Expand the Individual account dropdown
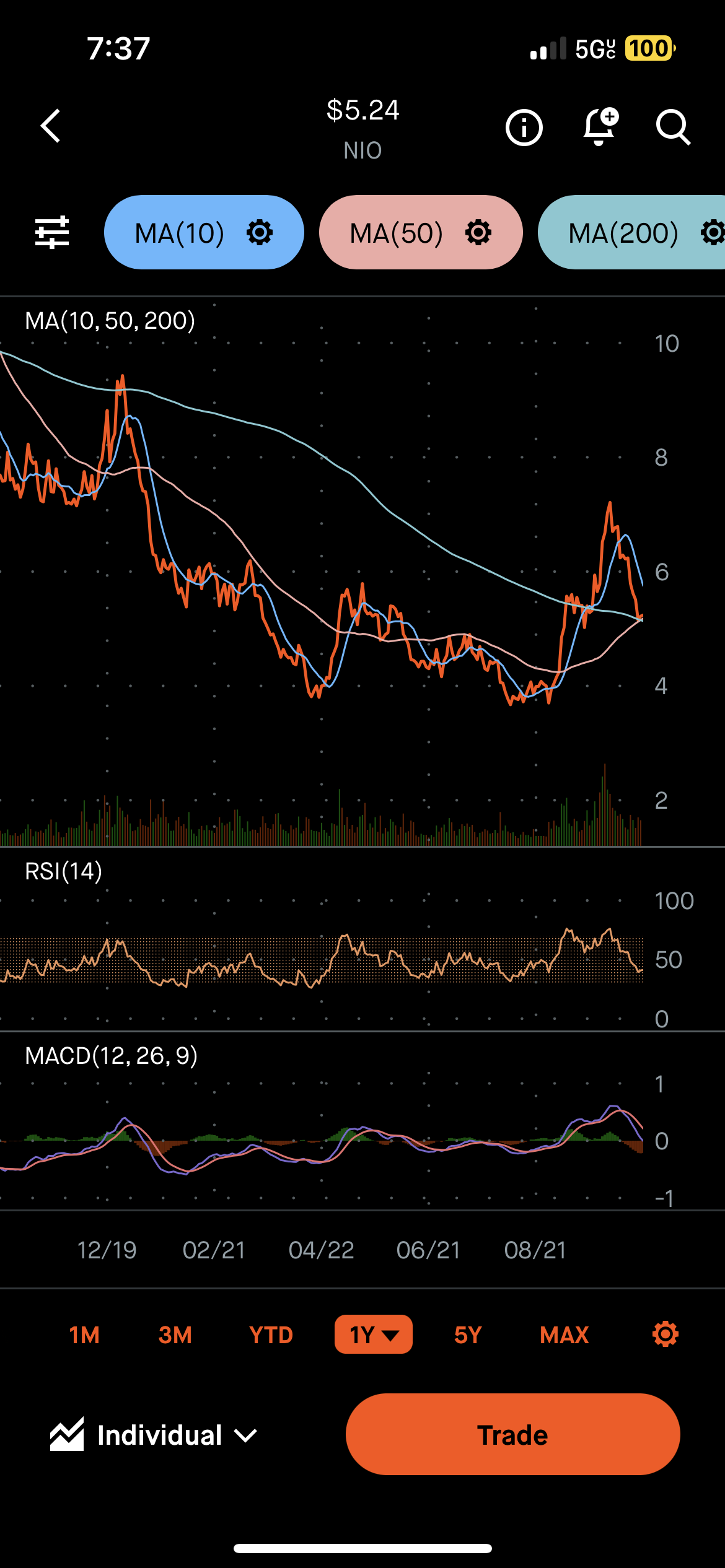 coord(154,1435)
